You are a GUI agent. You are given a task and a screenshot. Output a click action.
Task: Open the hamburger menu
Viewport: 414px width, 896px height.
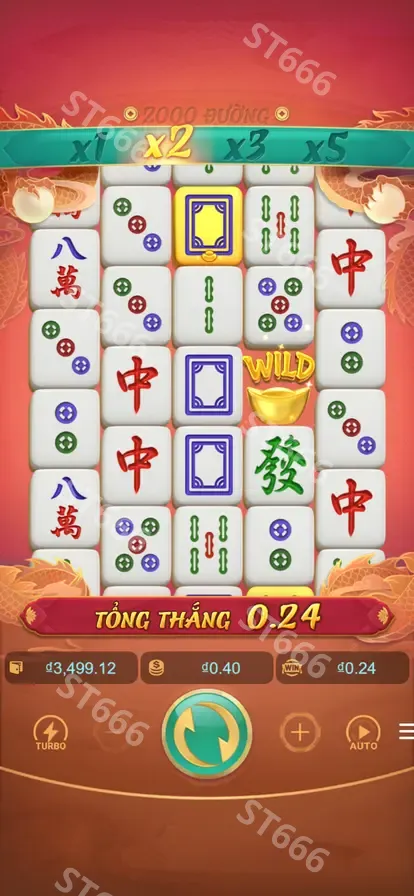pos(407,731)
